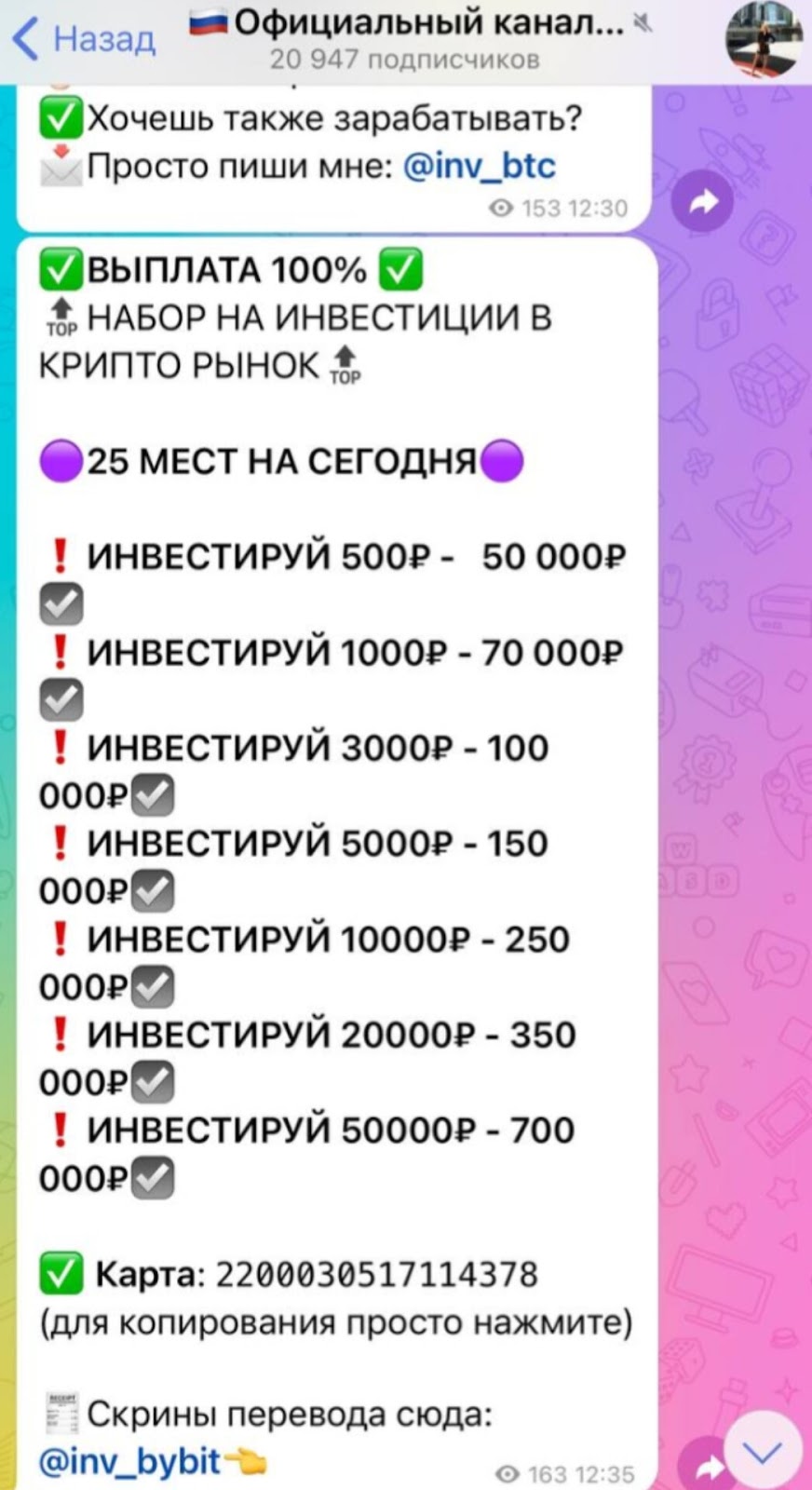
Task: Open the channel profile avatar
Action: [x=764, y=39]
